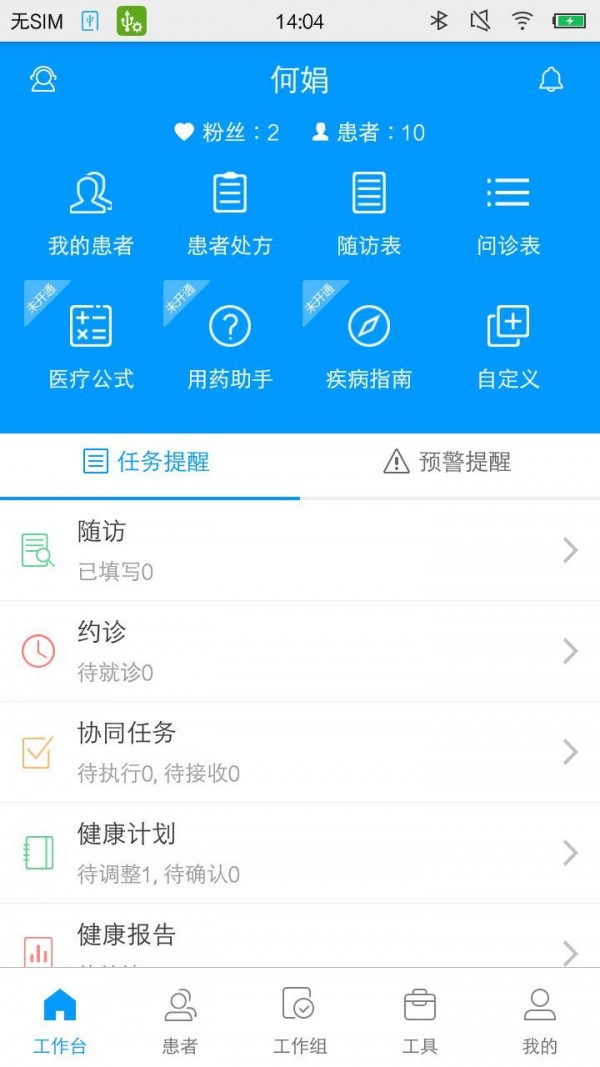This screenshot has width=600, height=1067.
Task: Tap the 疾病指南 shortcut
Action: 369,346
